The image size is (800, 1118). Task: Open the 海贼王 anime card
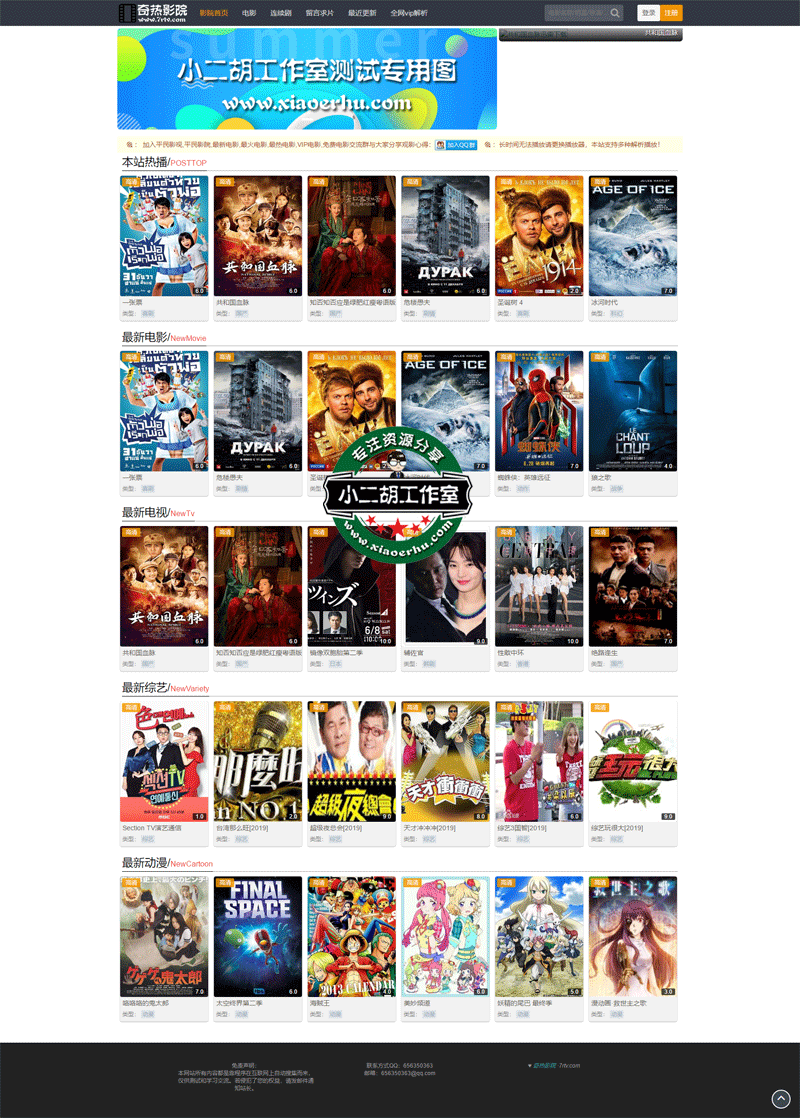coord(351,935)
